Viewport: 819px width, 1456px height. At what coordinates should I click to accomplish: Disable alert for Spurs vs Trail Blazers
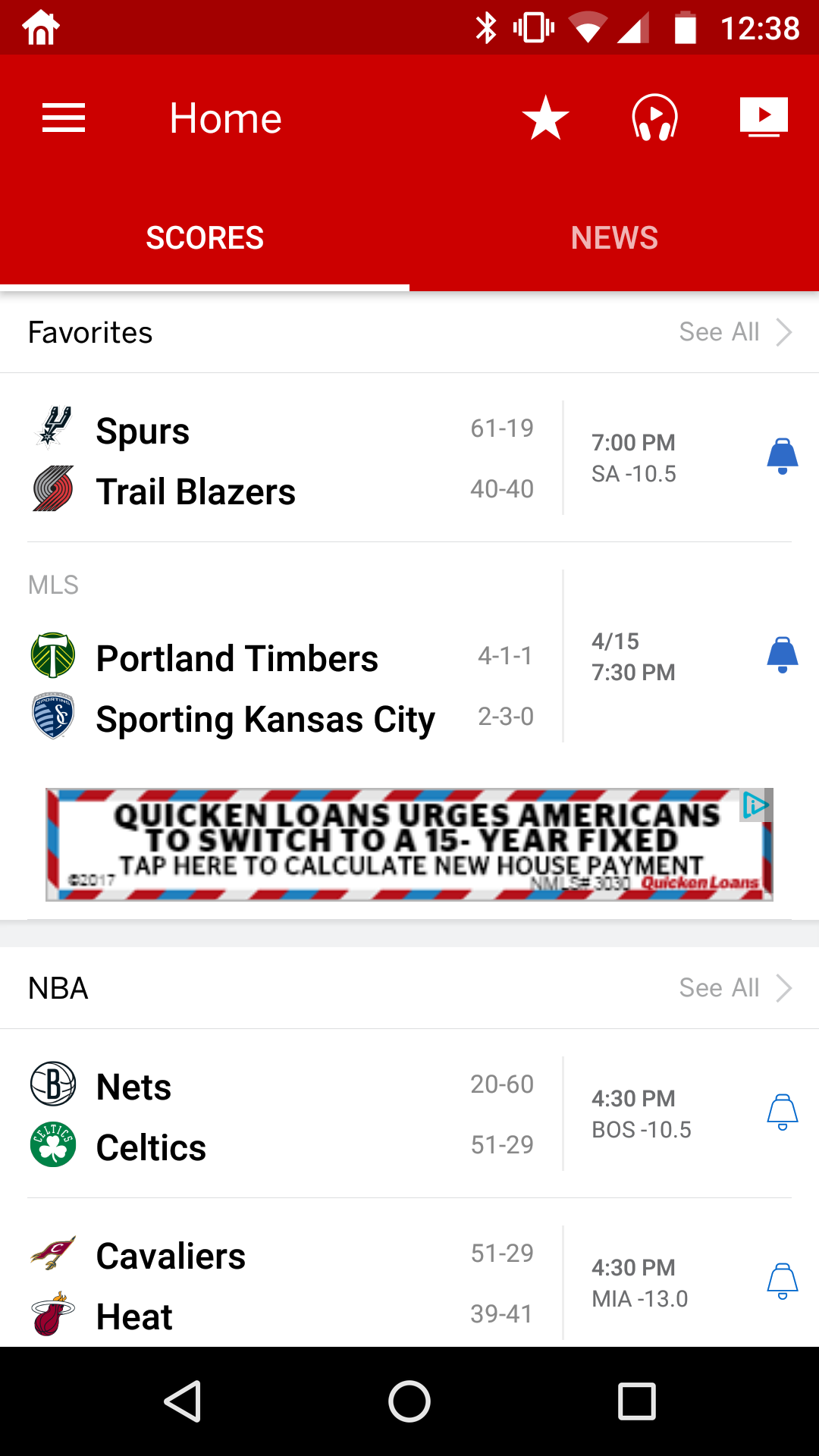[782, 457]
